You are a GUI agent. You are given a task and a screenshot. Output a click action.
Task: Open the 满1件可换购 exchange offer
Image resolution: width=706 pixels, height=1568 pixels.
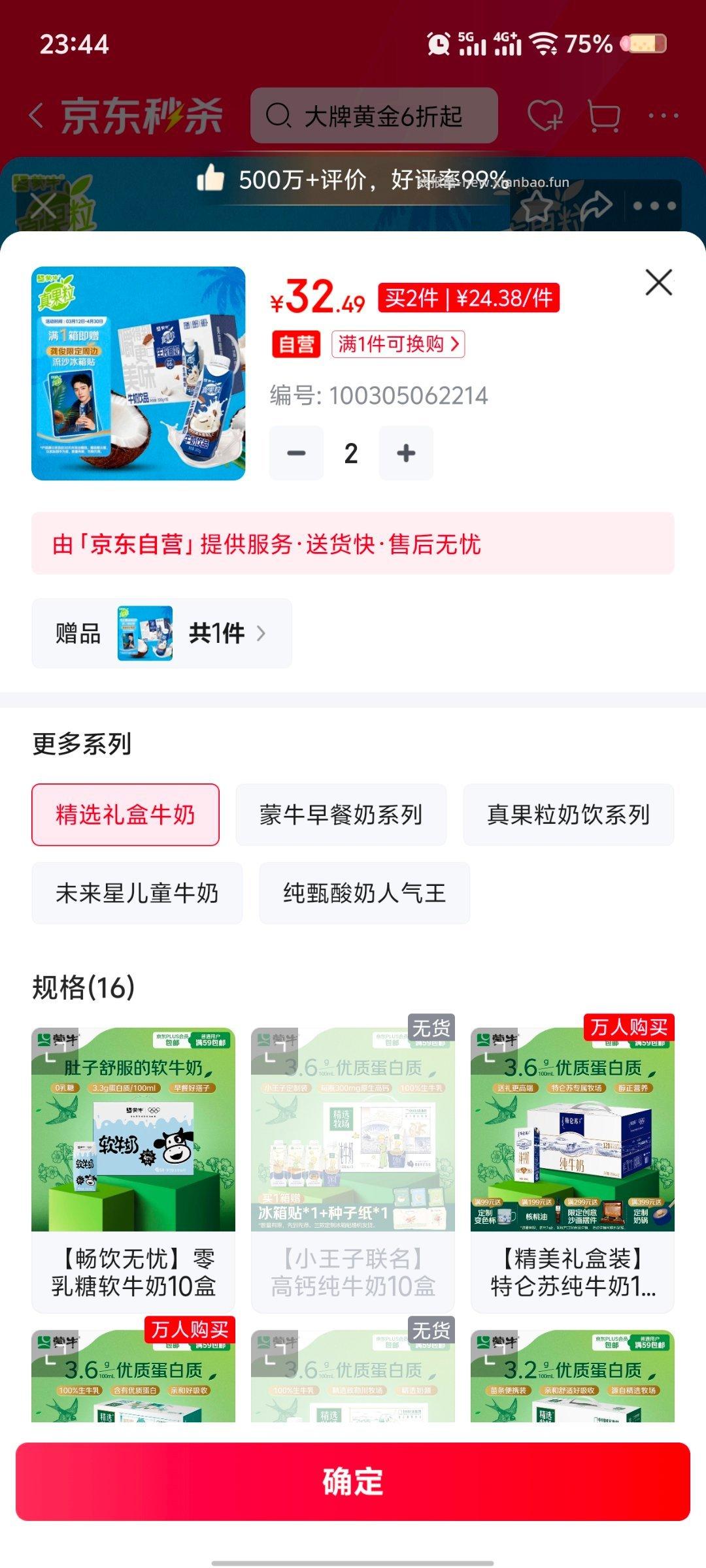coord(397,344)
